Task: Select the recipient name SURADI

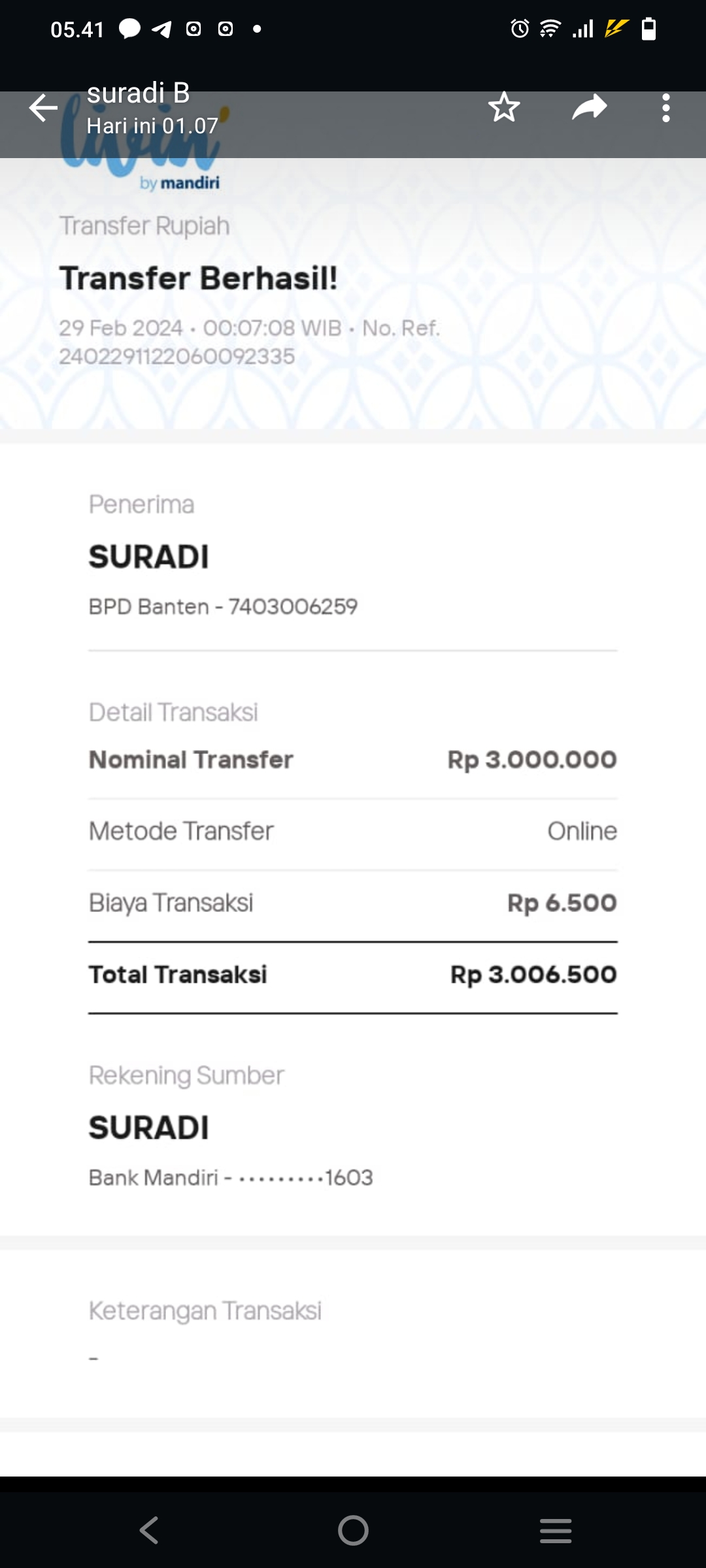Action: [x=149, y=557]
